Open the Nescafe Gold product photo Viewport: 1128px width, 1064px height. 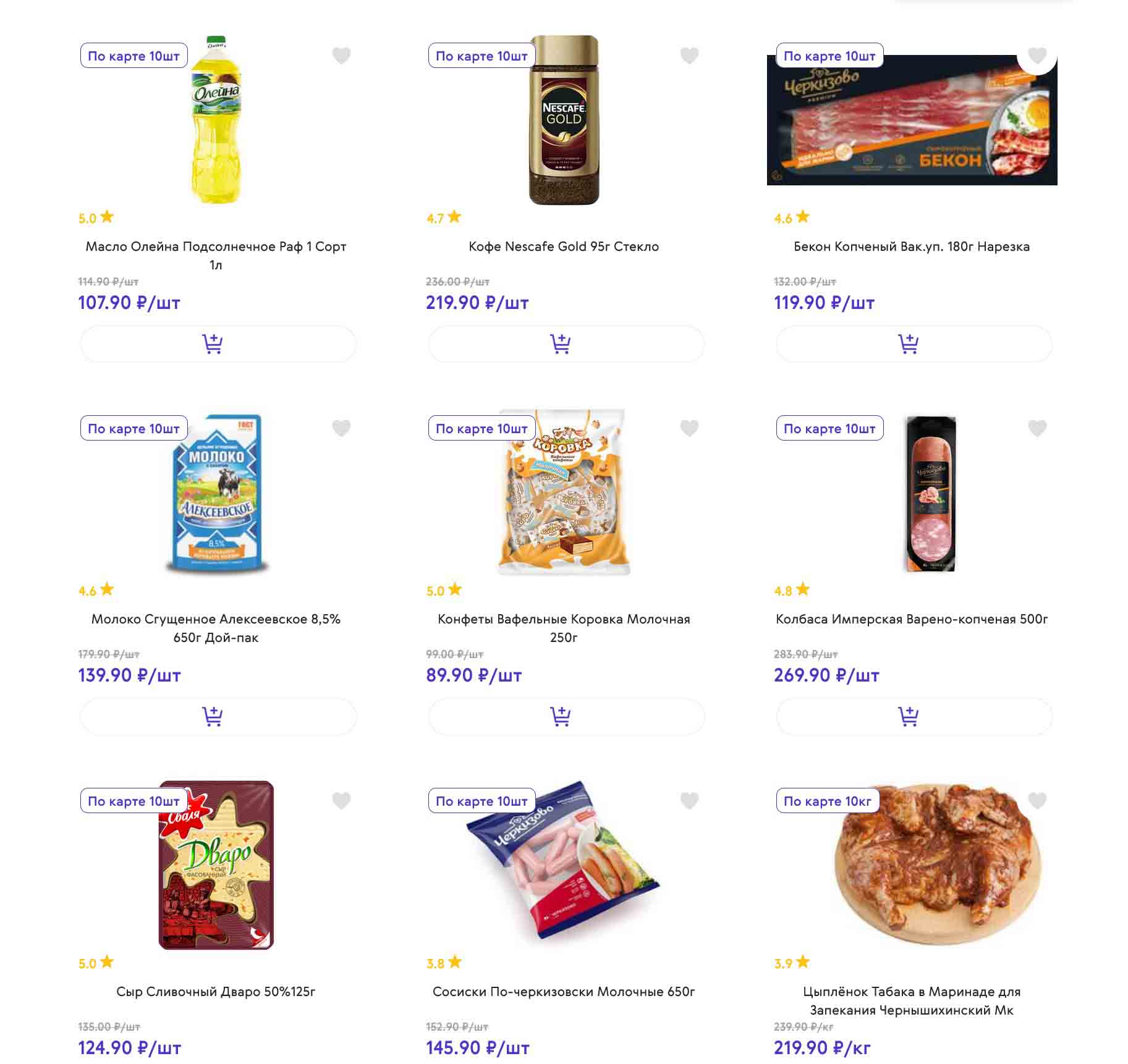pos(564,120)
